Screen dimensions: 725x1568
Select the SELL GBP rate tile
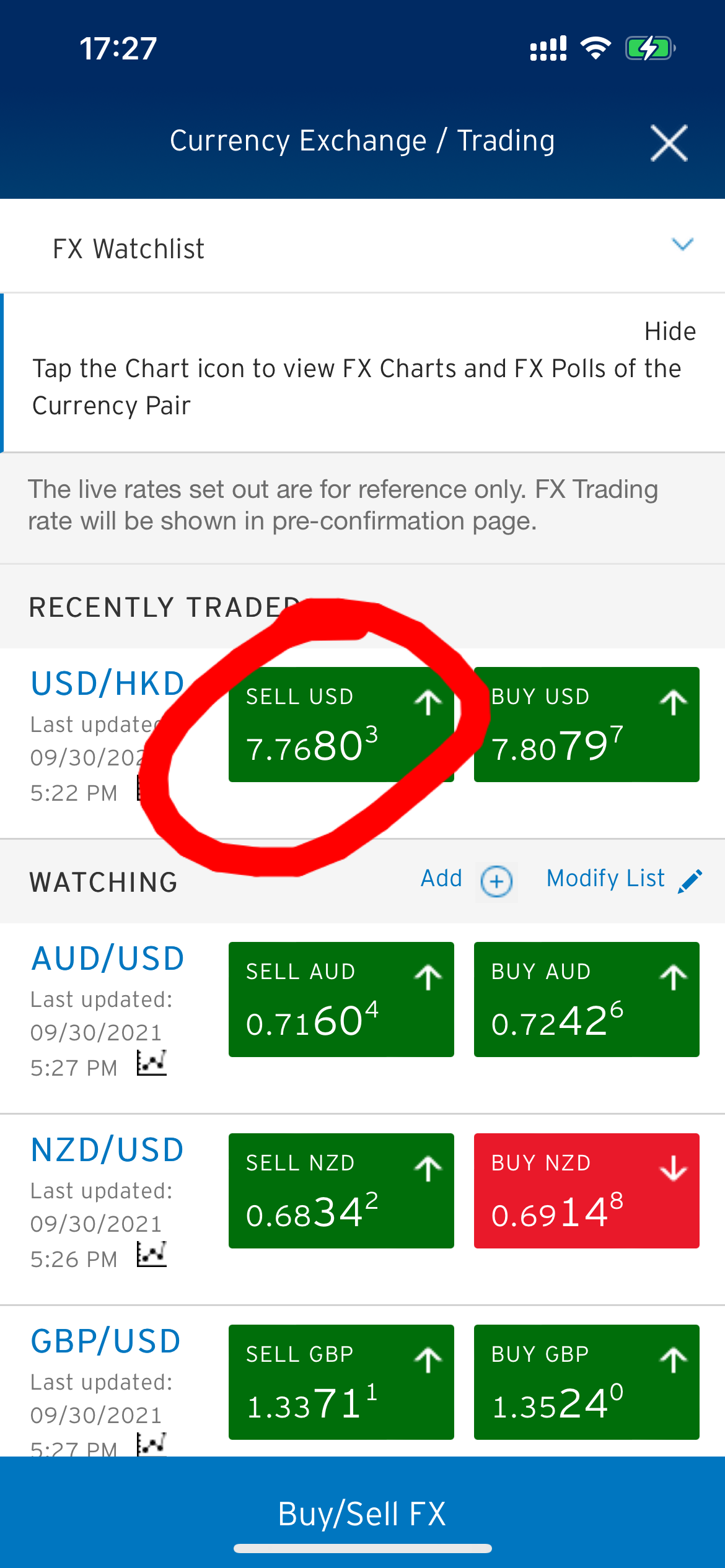click(341, 1382)
